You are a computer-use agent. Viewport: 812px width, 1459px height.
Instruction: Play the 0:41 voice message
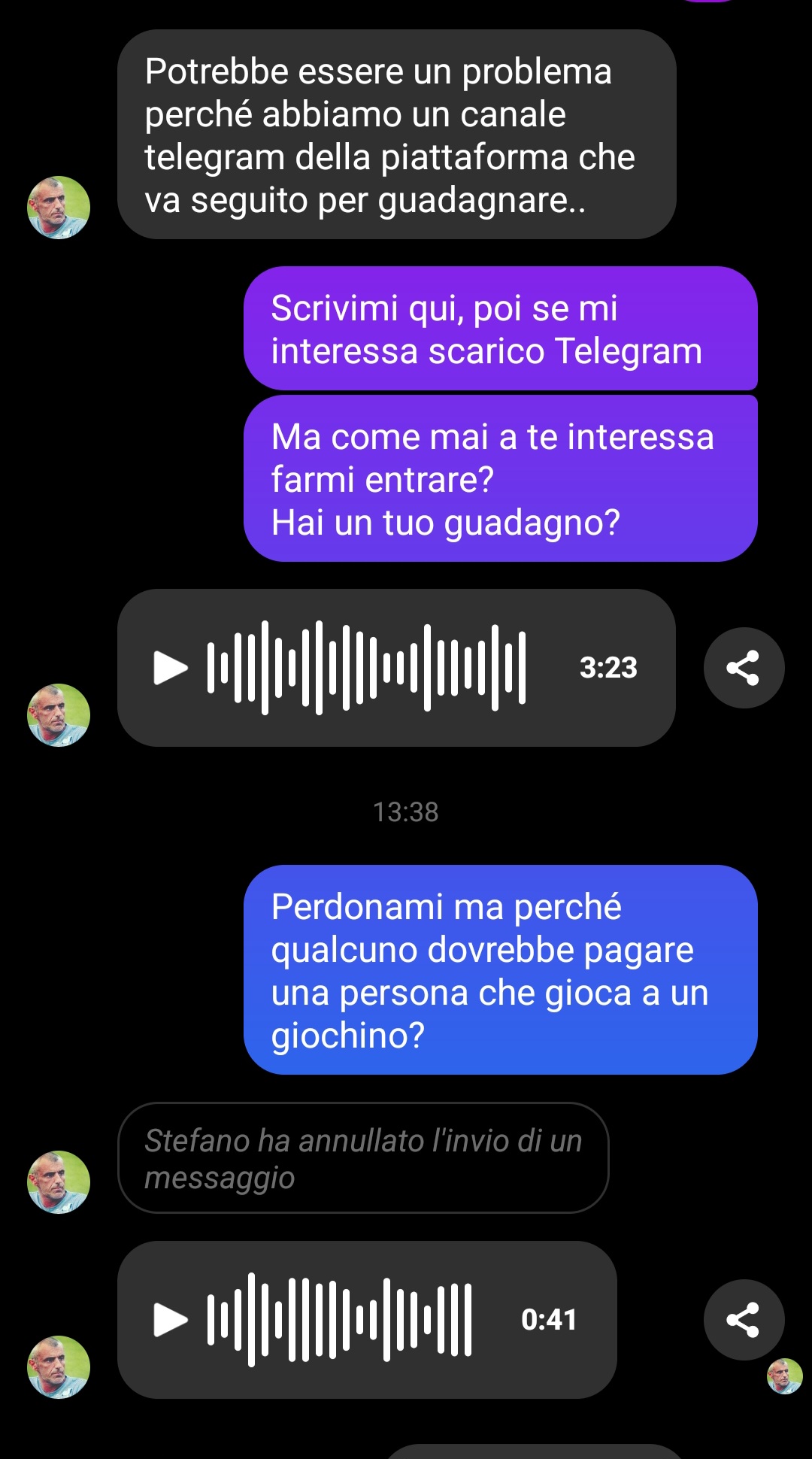(x=171, y=1320)
